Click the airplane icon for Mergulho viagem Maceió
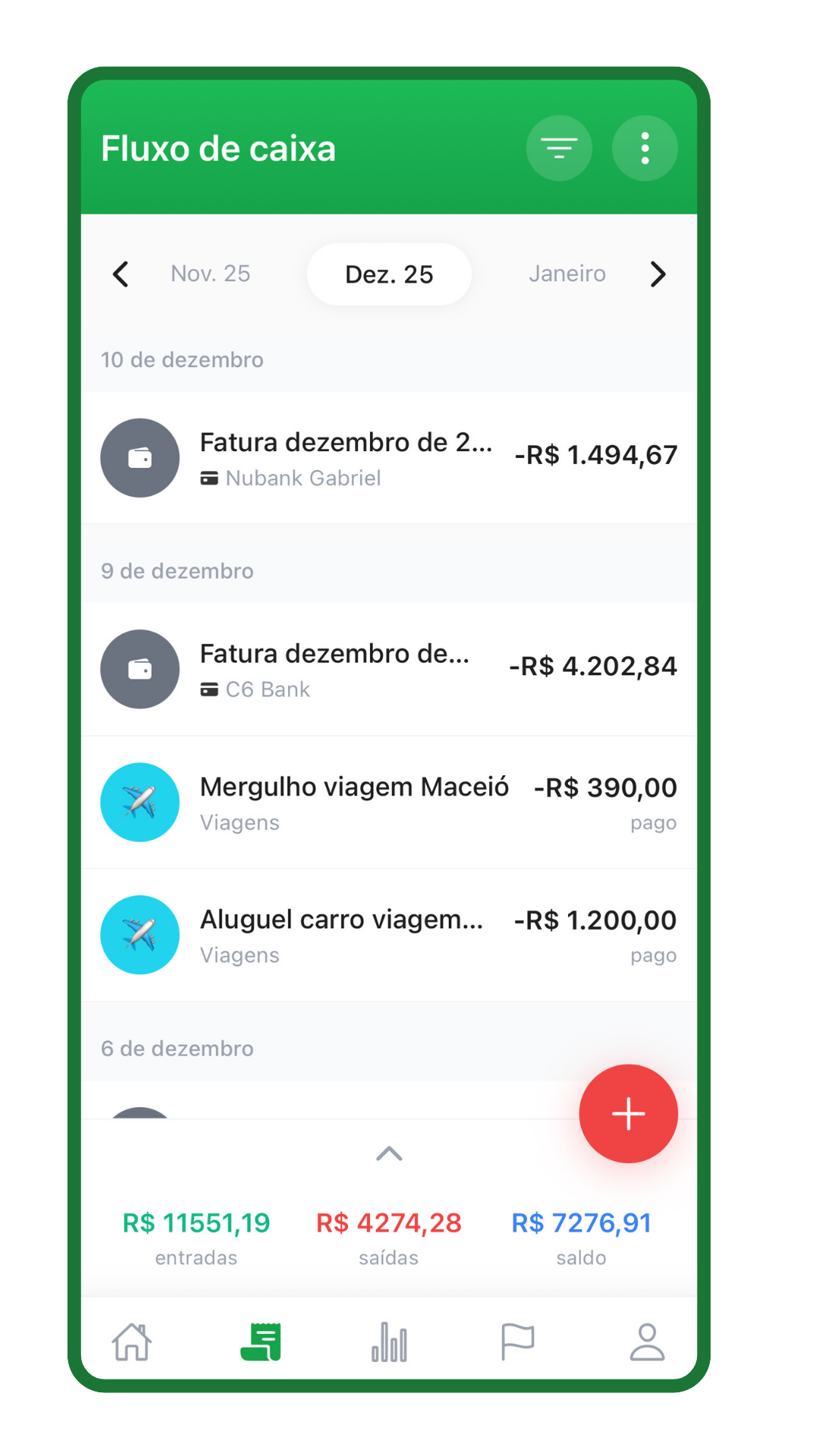 click(x=140, y=802)
